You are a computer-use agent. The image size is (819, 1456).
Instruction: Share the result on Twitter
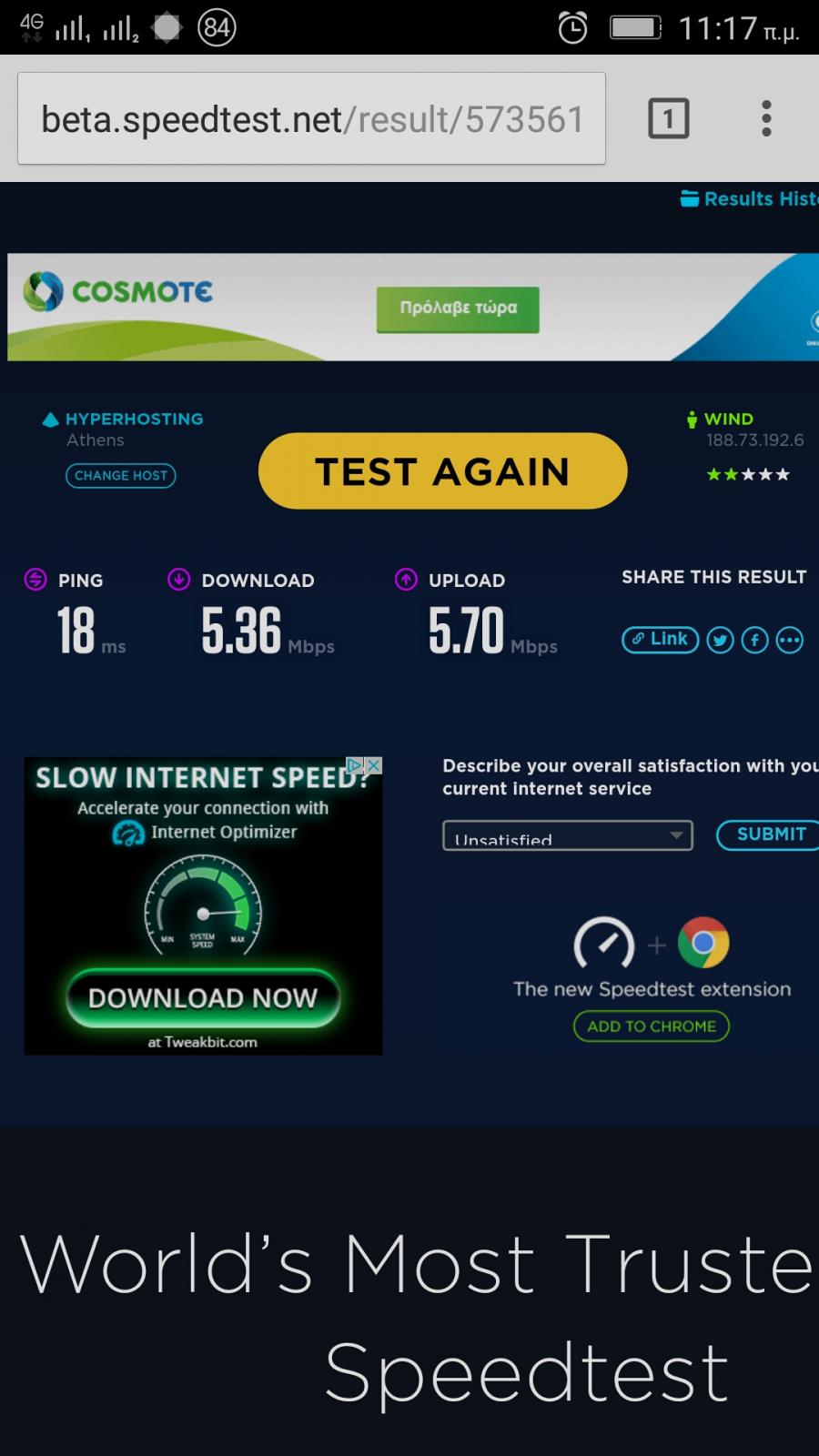point(720,641)
